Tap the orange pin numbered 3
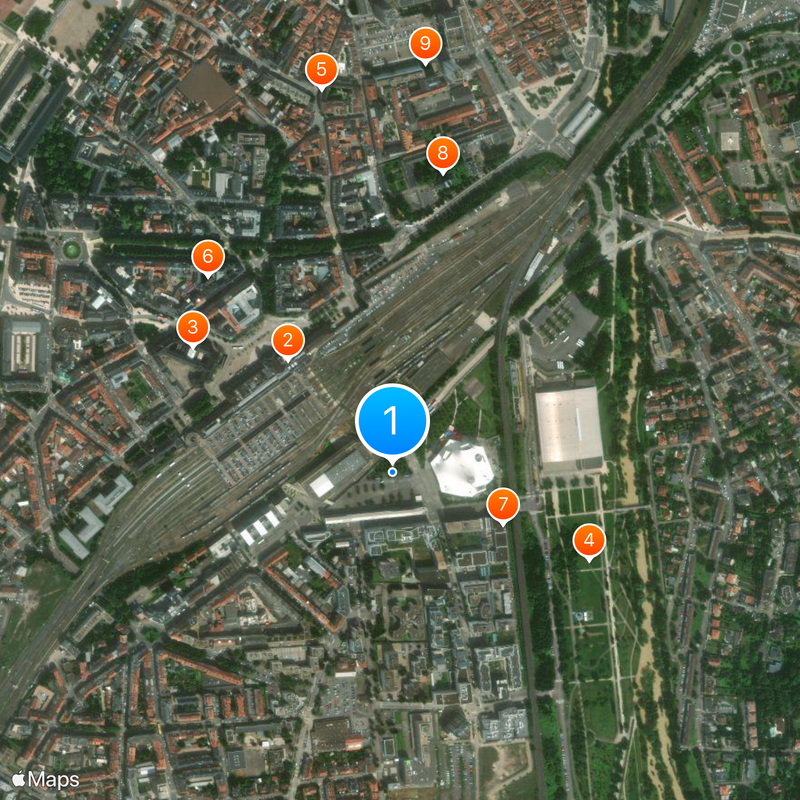800x800 pixels. coord(193,326)
